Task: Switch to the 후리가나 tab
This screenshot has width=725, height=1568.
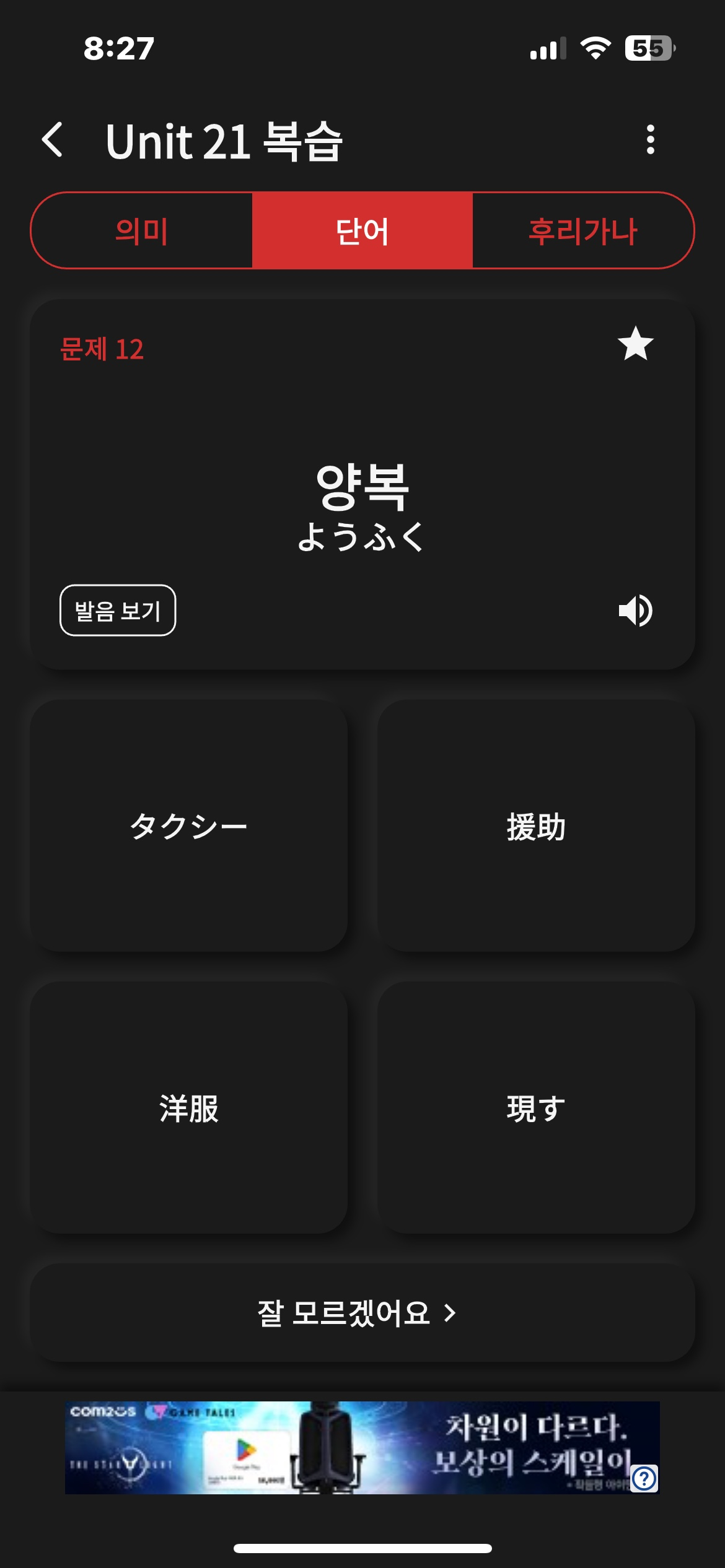Action: coord(582,231)
